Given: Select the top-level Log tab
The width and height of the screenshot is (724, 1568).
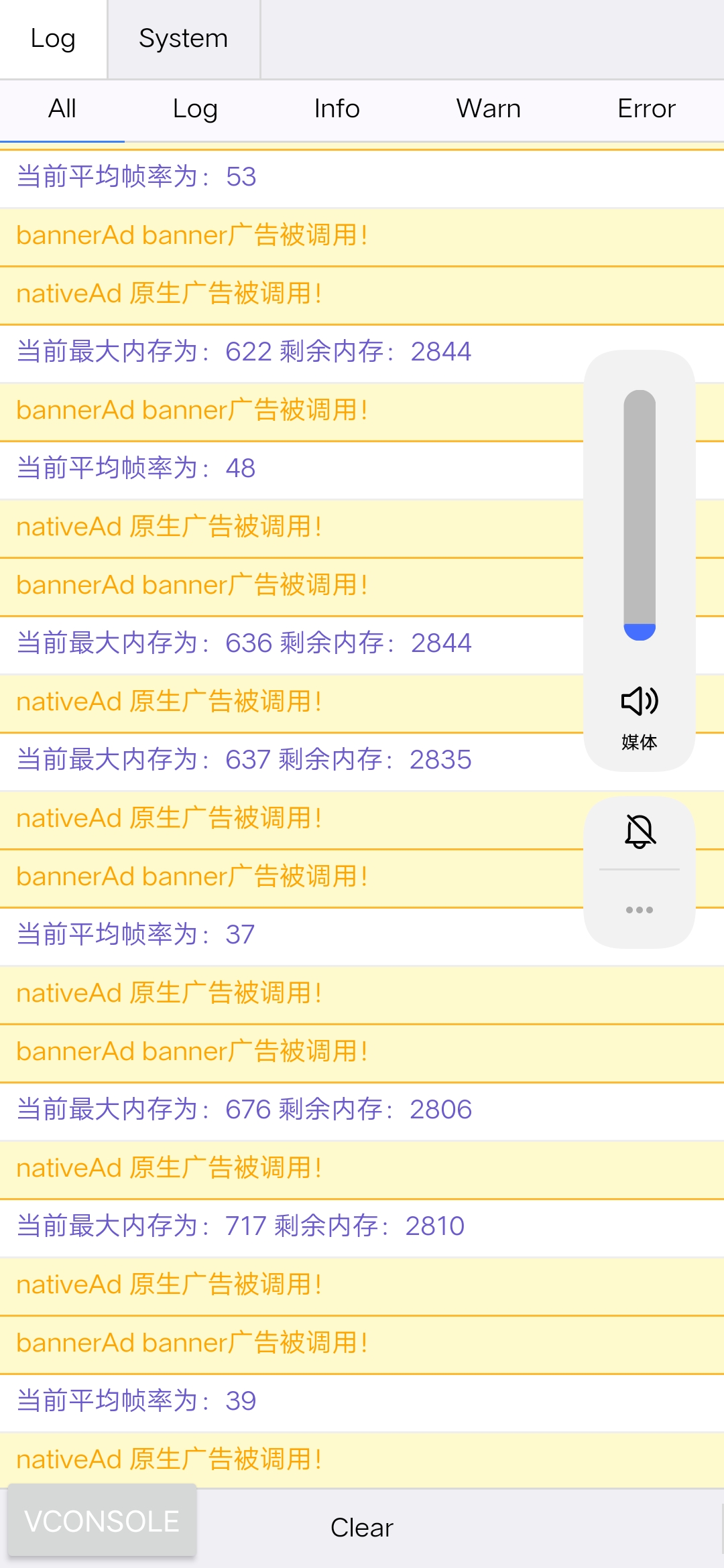Looking at the screenshot, I should point(53,39).
